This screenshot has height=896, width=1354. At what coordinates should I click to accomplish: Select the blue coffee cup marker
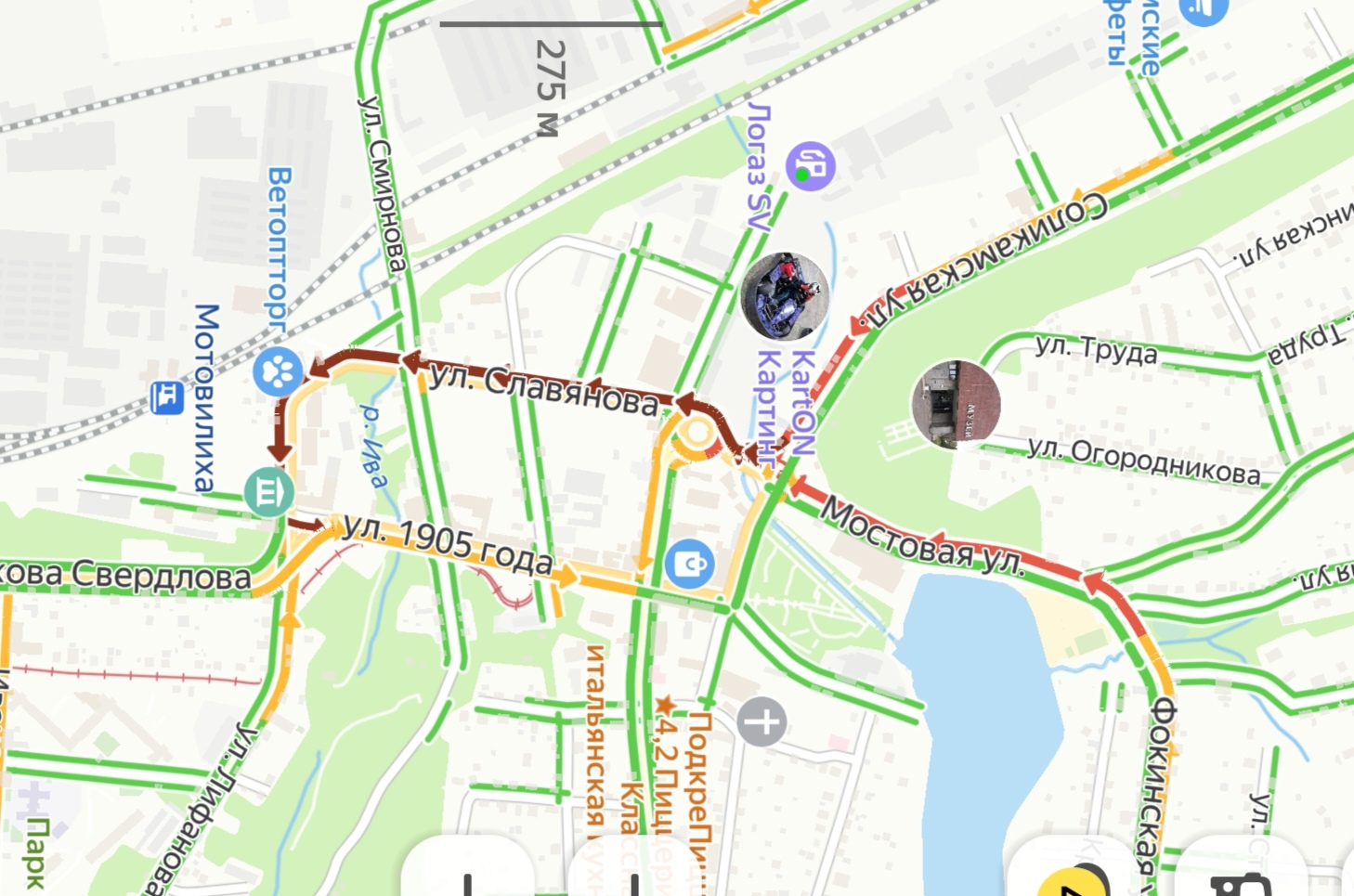[689, 564]
